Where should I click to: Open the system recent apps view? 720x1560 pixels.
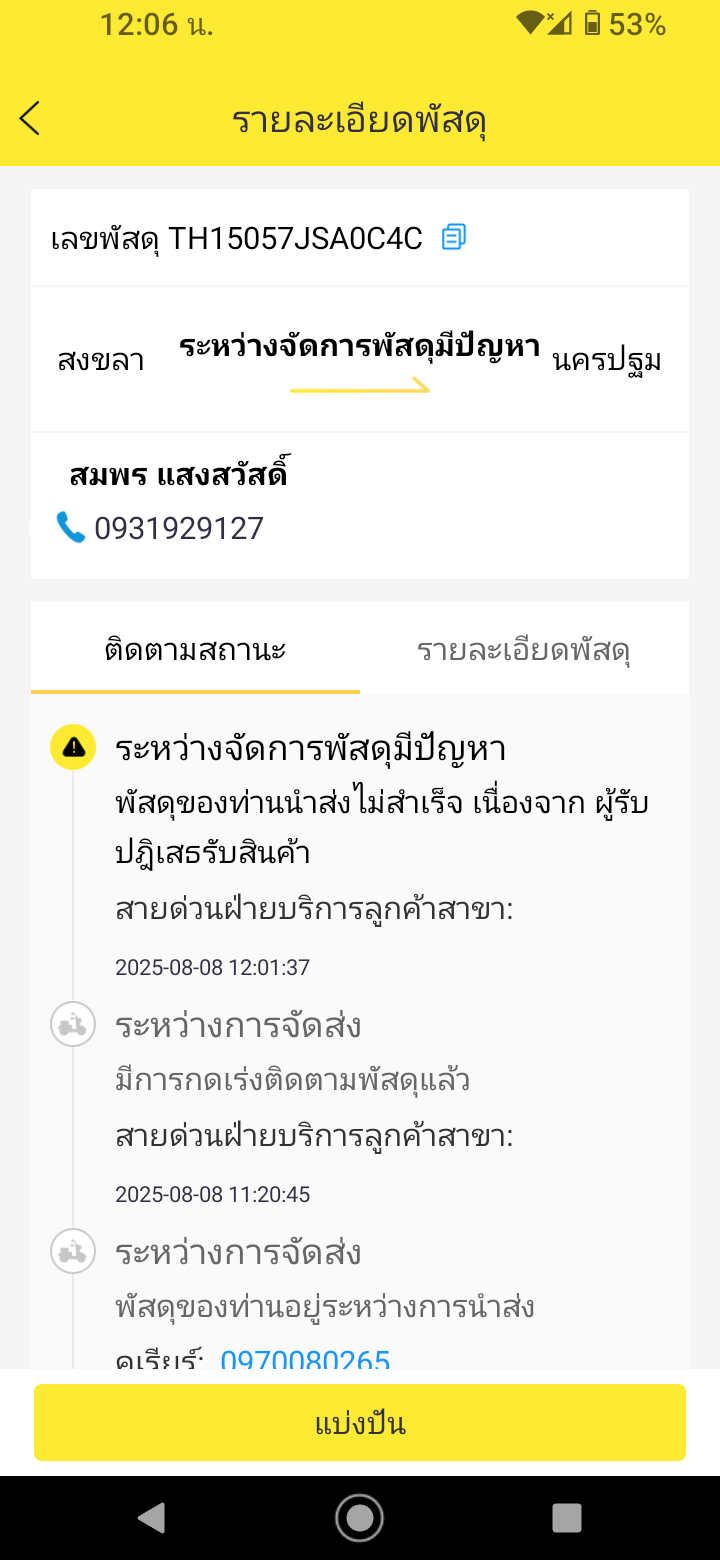click(567, 1518)
